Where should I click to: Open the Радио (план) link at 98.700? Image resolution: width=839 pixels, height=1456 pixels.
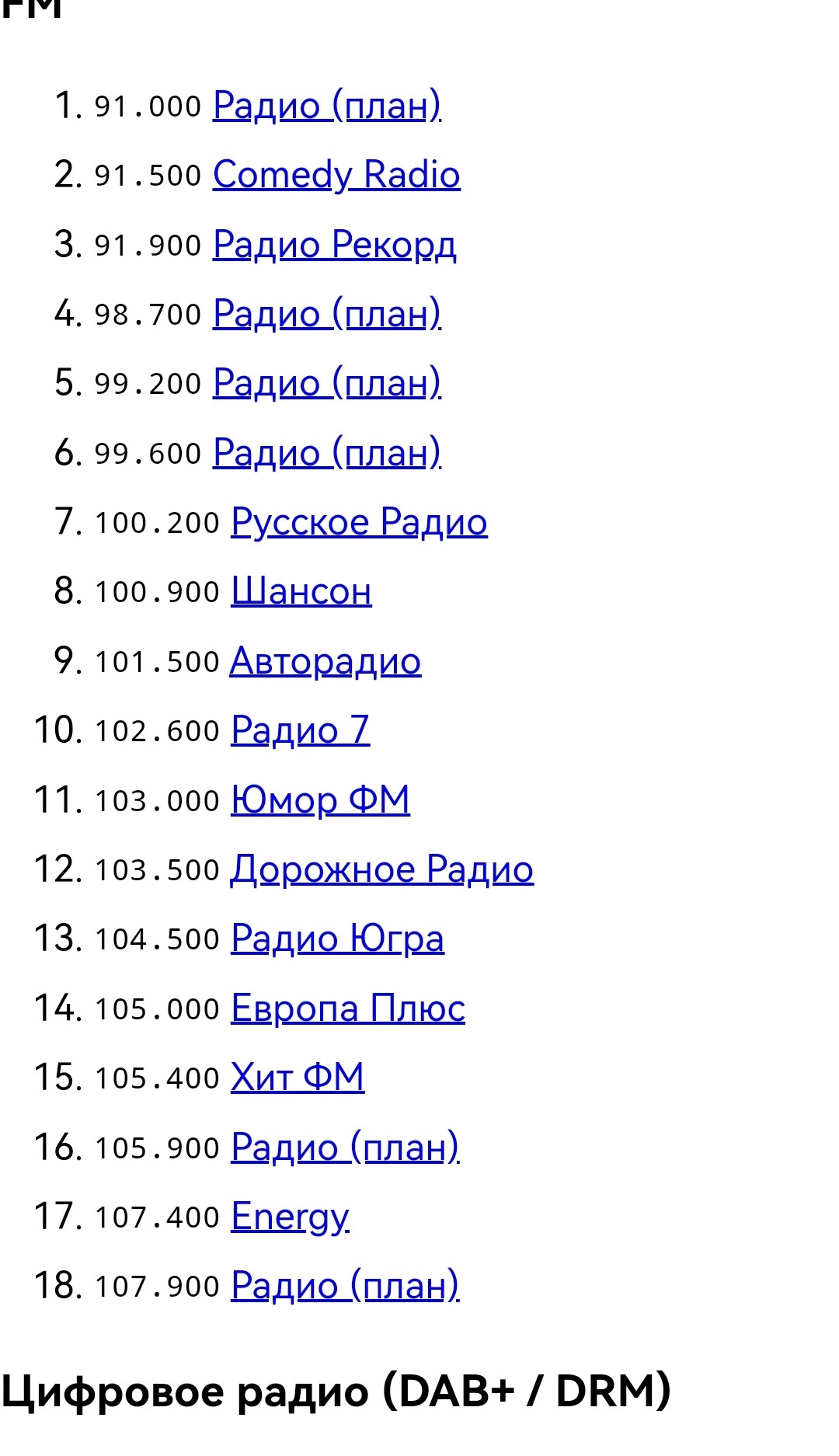point(326,314)
